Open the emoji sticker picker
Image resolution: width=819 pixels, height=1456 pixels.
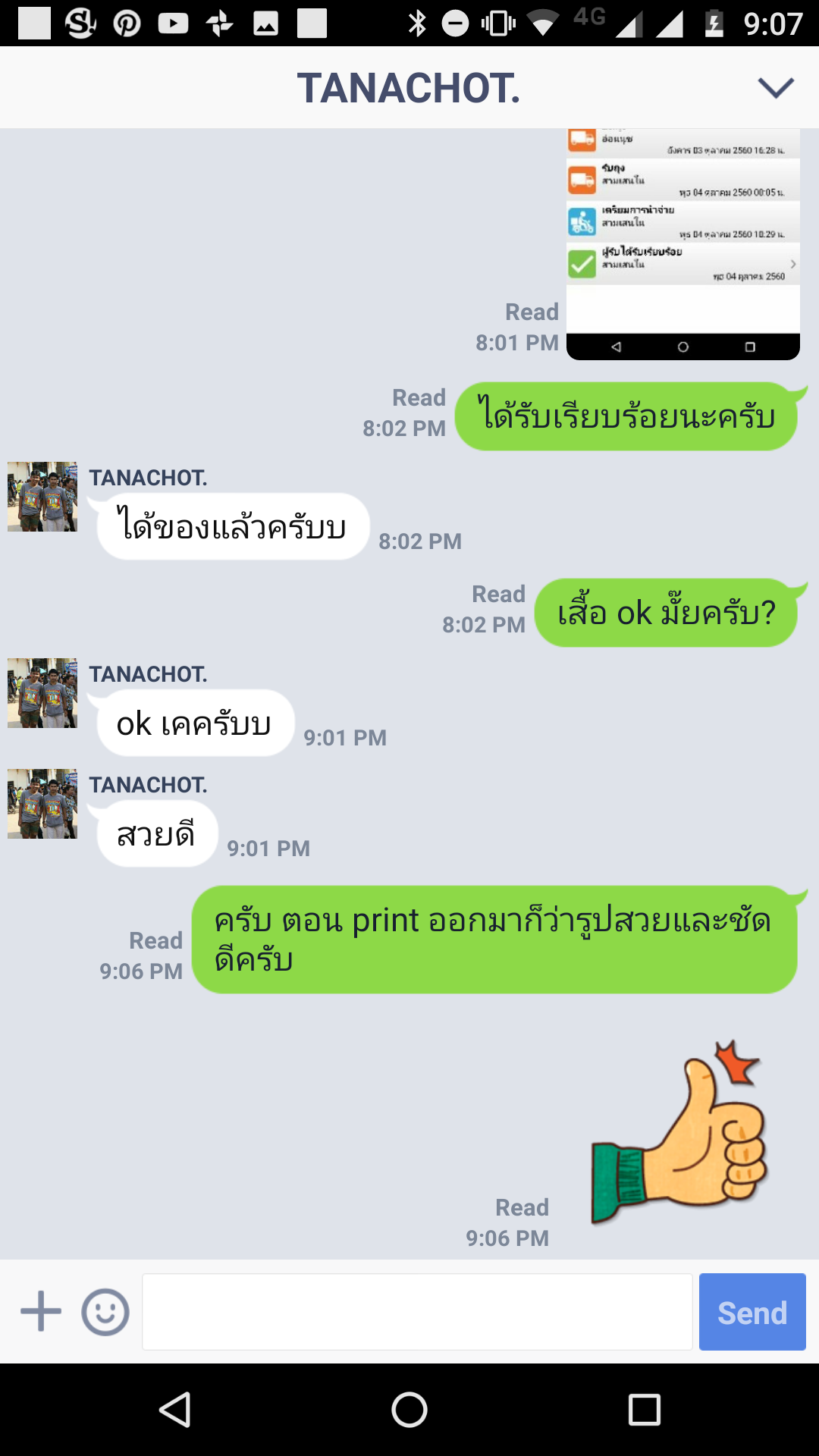[x=105, y=1312]
